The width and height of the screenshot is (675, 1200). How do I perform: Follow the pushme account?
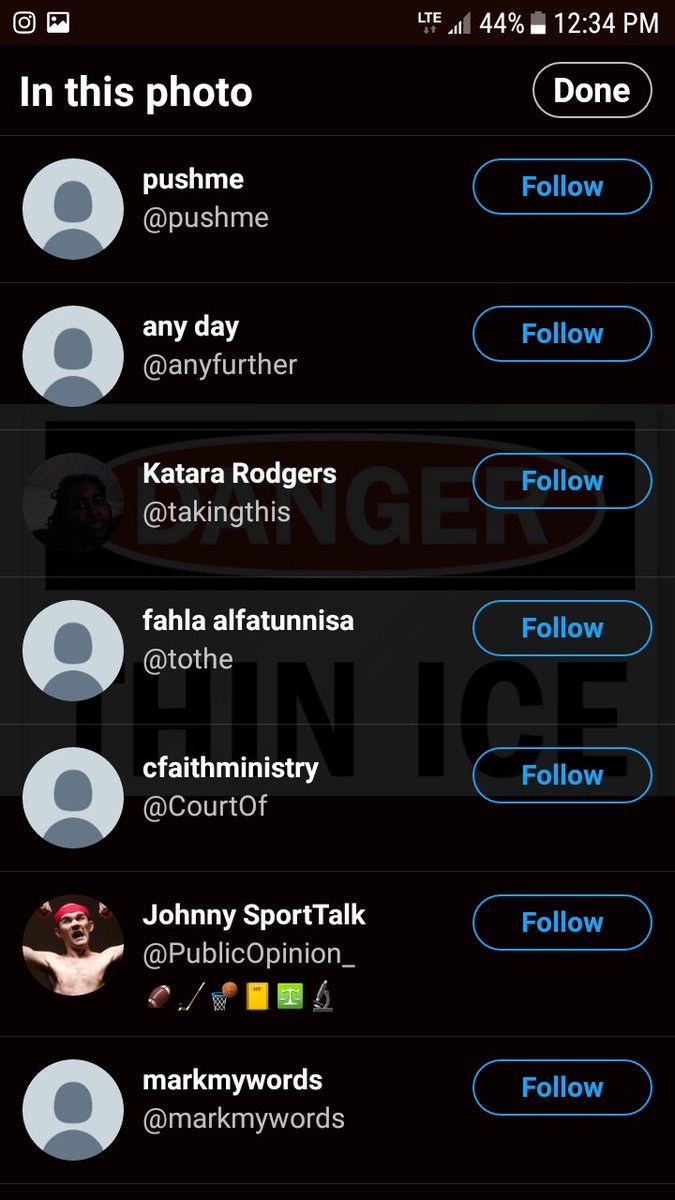562,187
